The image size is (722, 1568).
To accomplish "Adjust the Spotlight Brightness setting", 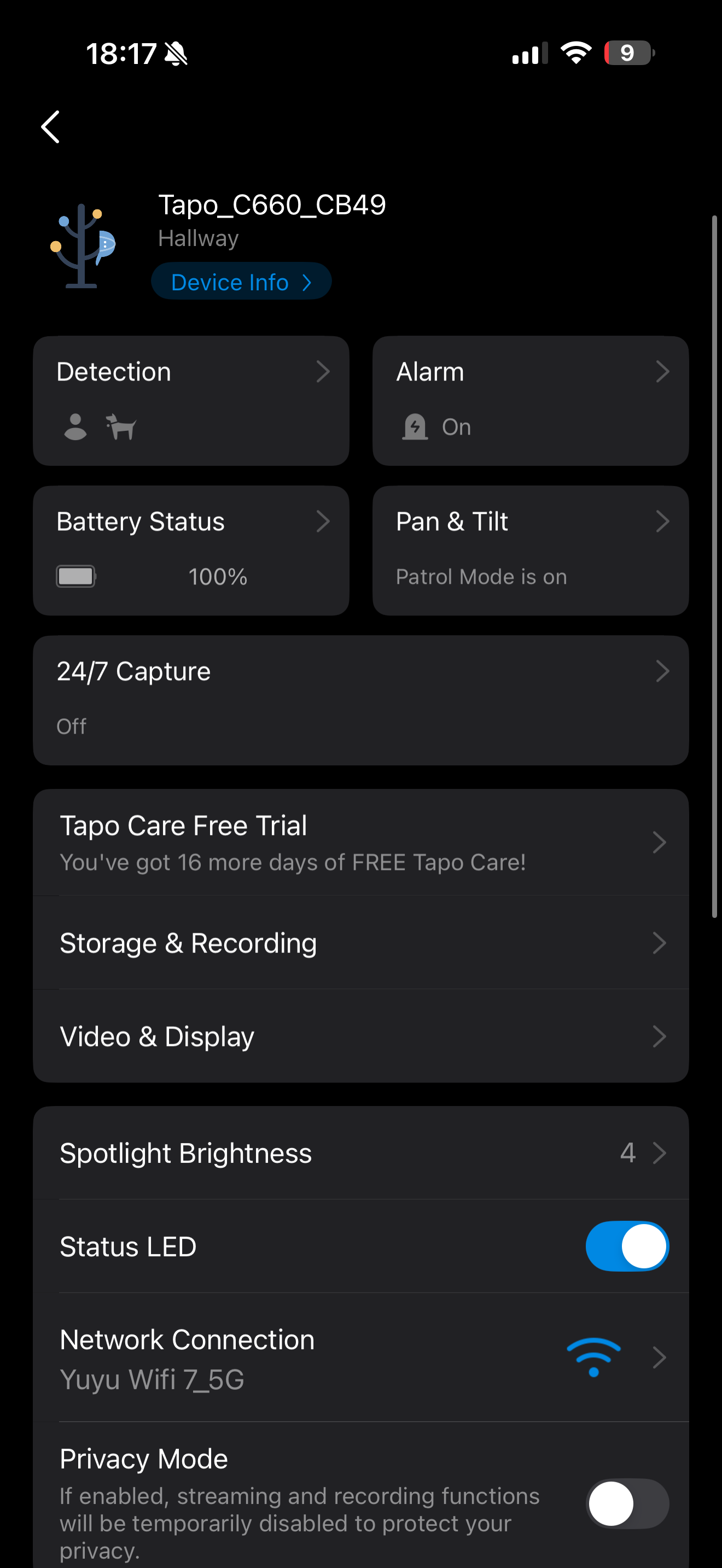I will coord(360,1153).
